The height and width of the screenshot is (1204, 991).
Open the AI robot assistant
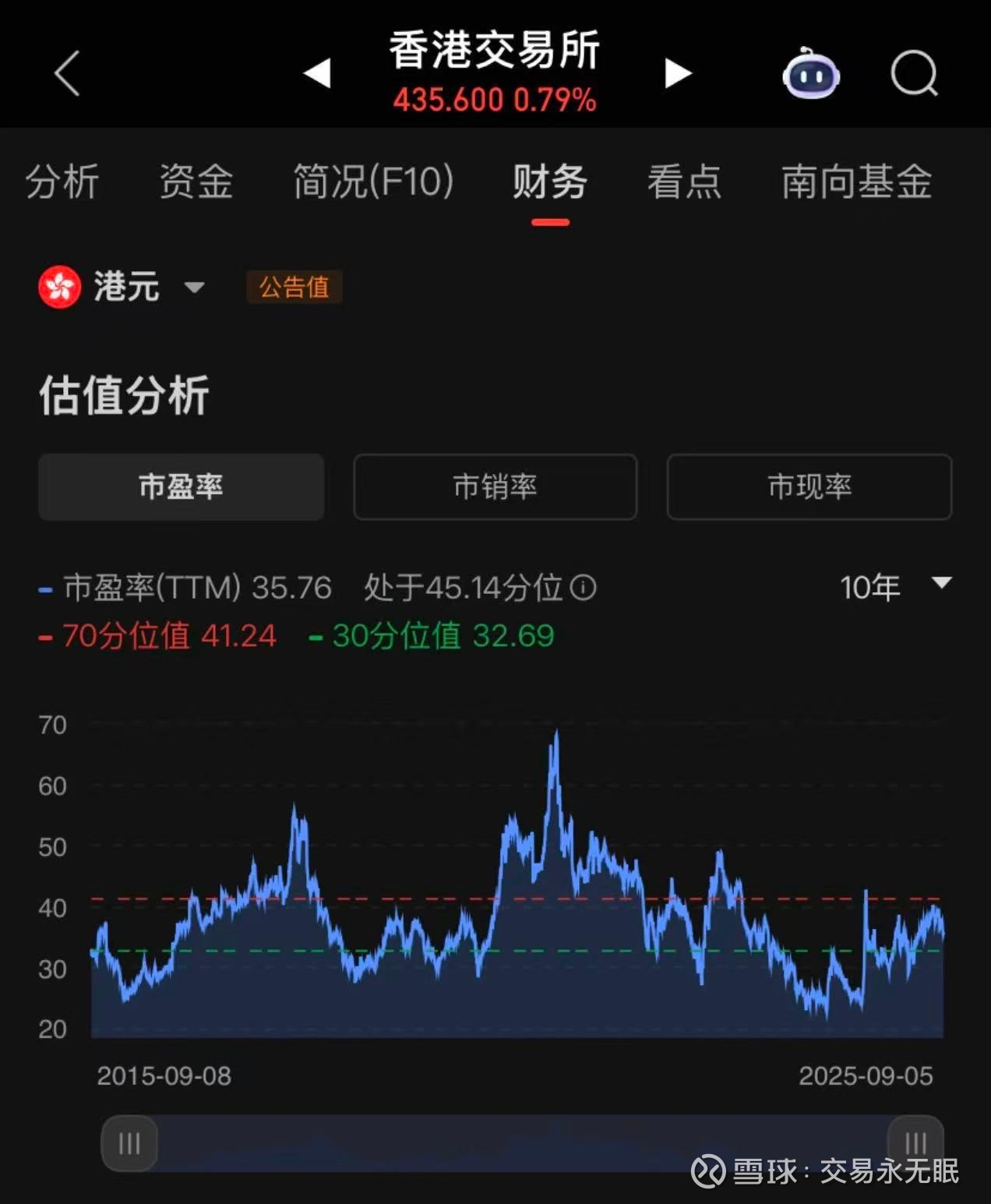(811, 74)
